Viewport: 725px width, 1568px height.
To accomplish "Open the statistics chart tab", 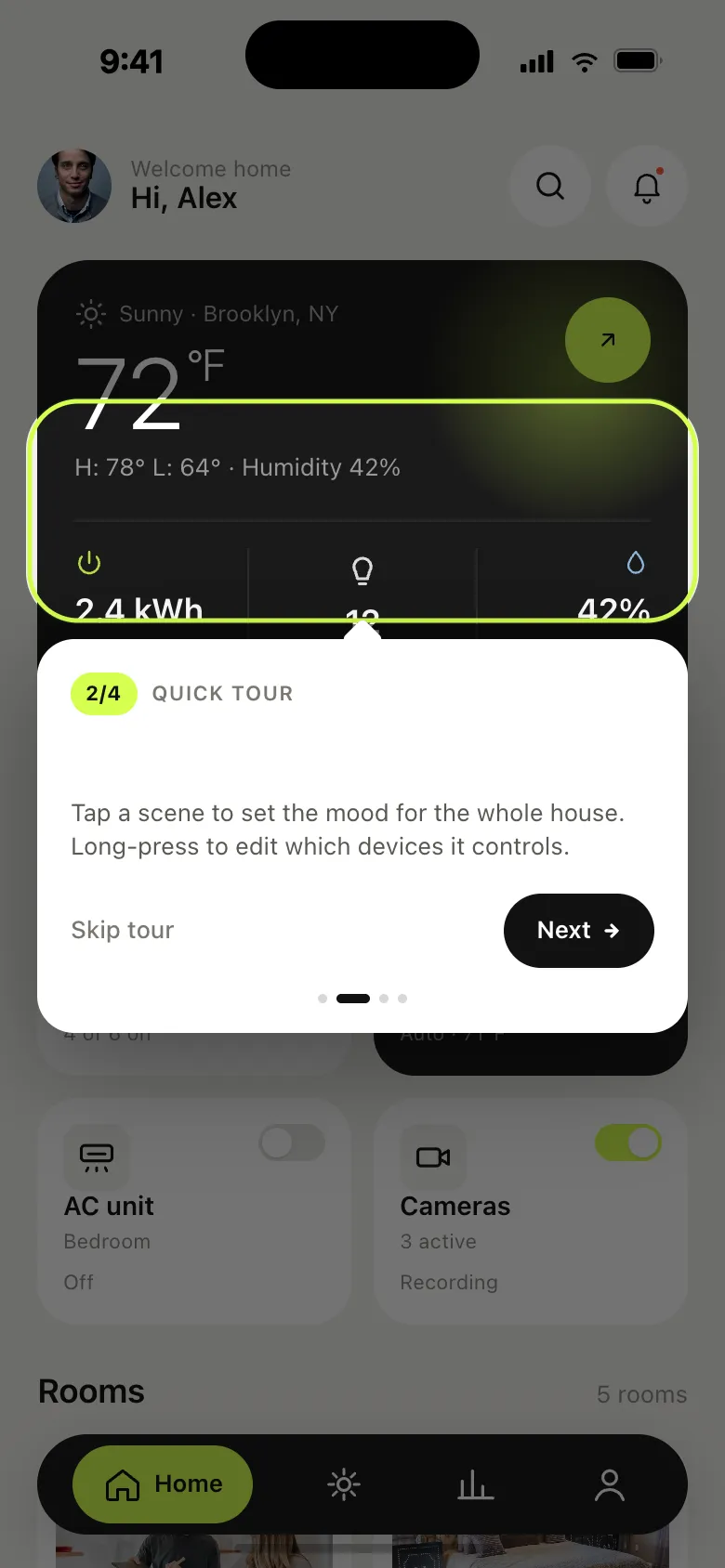I will 476,1484.
